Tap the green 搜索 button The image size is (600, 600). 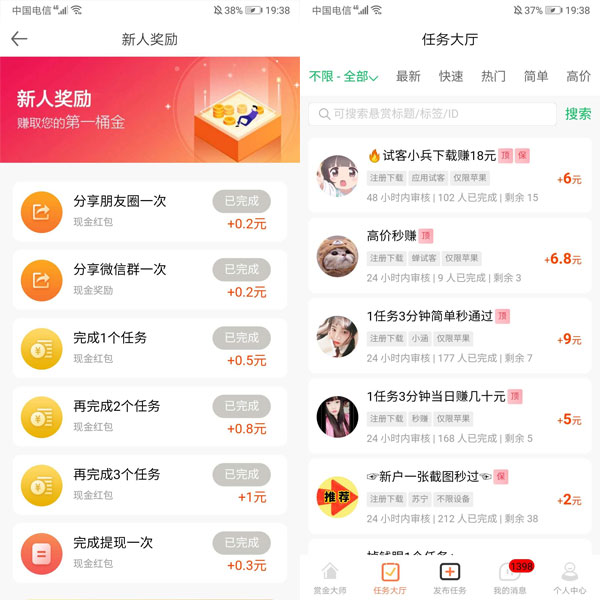(x=578, y=114)
